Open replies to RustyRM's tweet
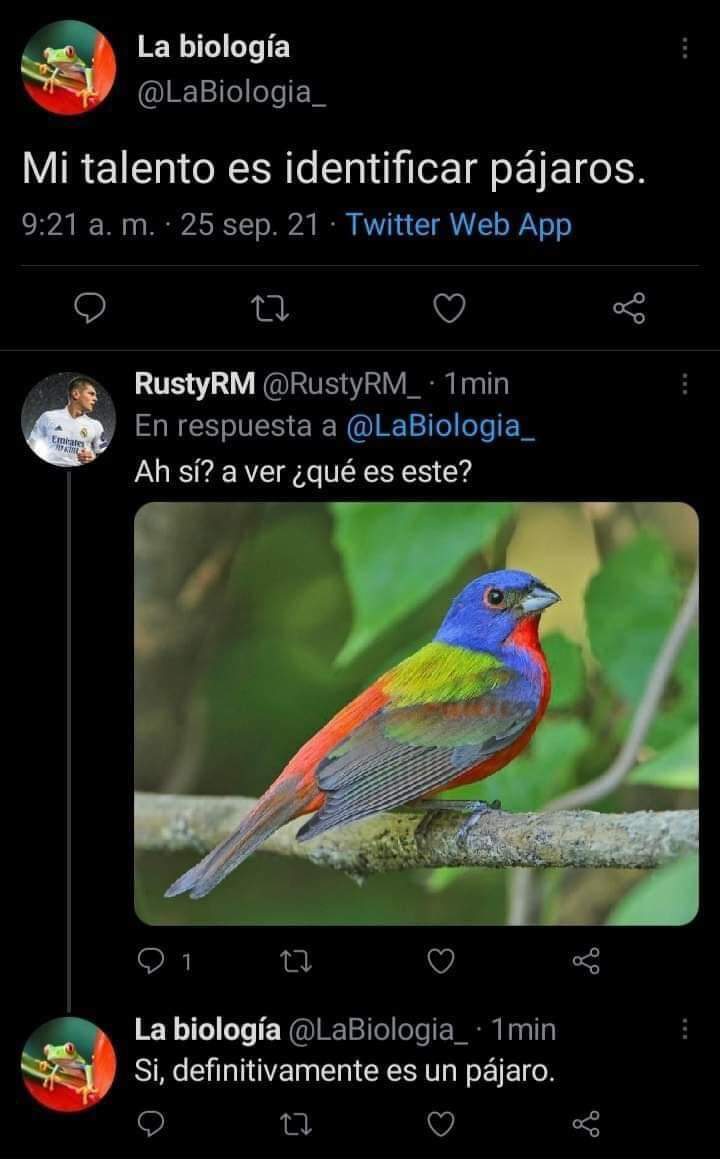The image size is (720, 1159). [x=151, y=962]
